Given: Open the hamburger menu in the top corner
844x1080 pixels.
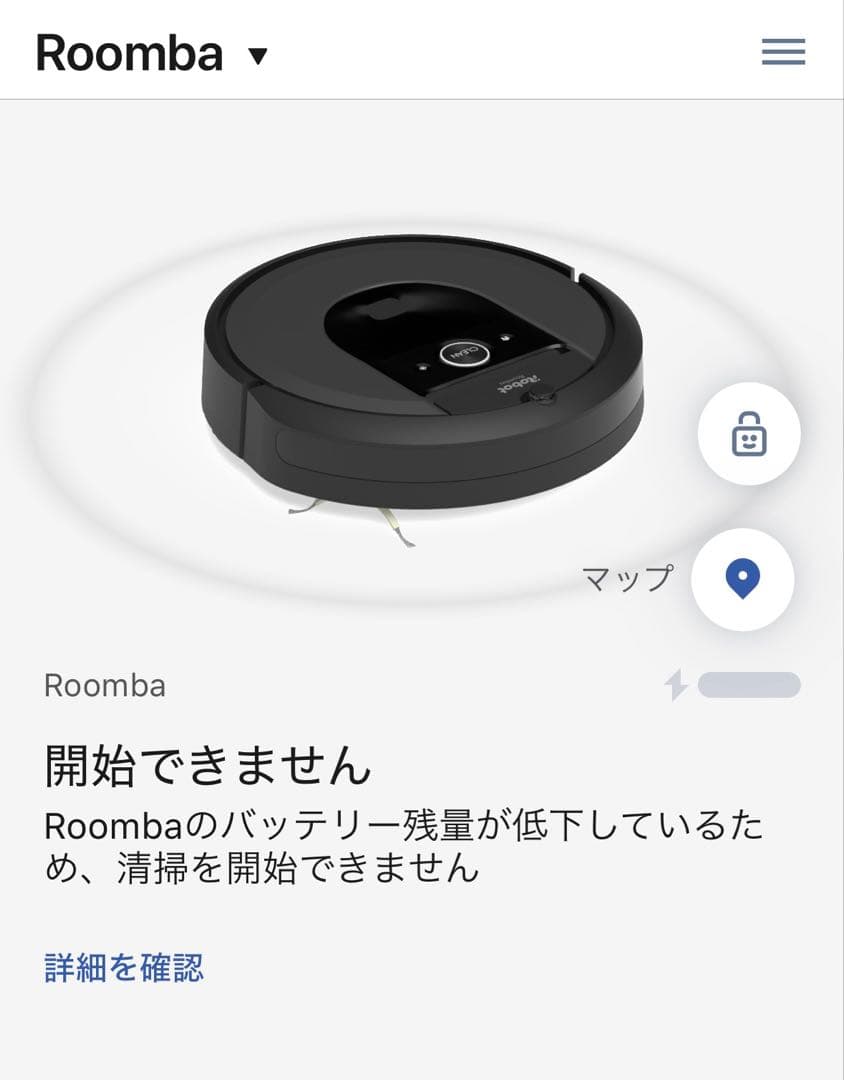Looking at the screenshot, I should click(x=783, y=51).
